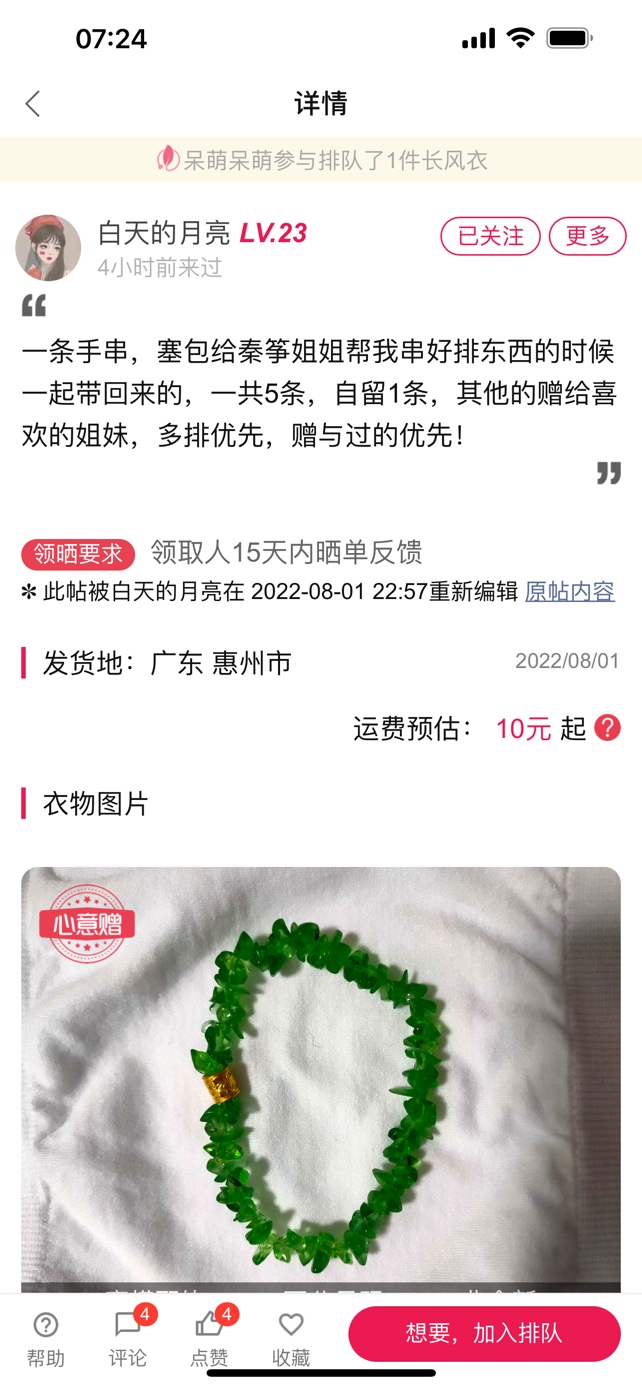This screenshot has height=1389, width=642.
Task: Open the shipping fee help question mark
Action: click(607, 728)
